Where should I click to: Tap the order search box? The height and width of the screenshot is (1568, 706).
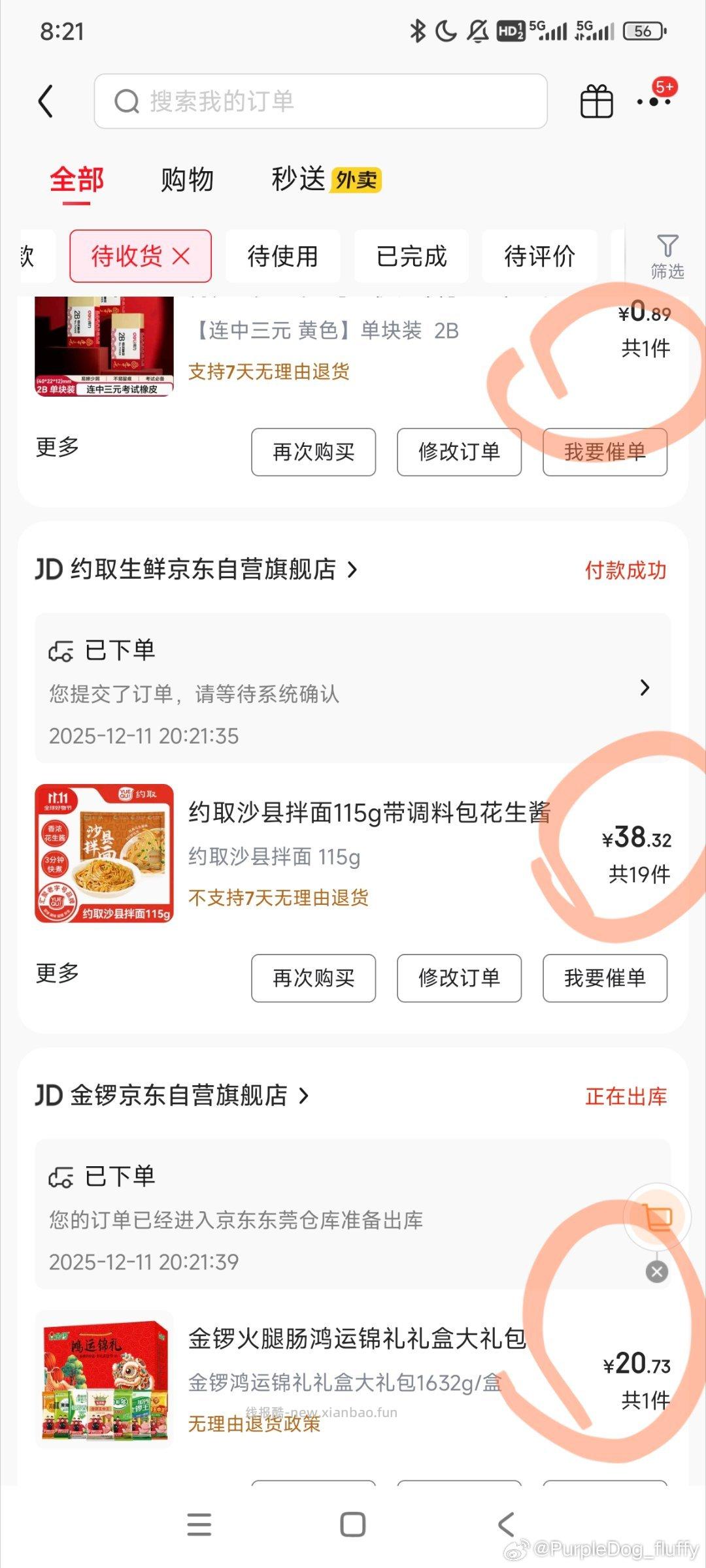point(320,101)
